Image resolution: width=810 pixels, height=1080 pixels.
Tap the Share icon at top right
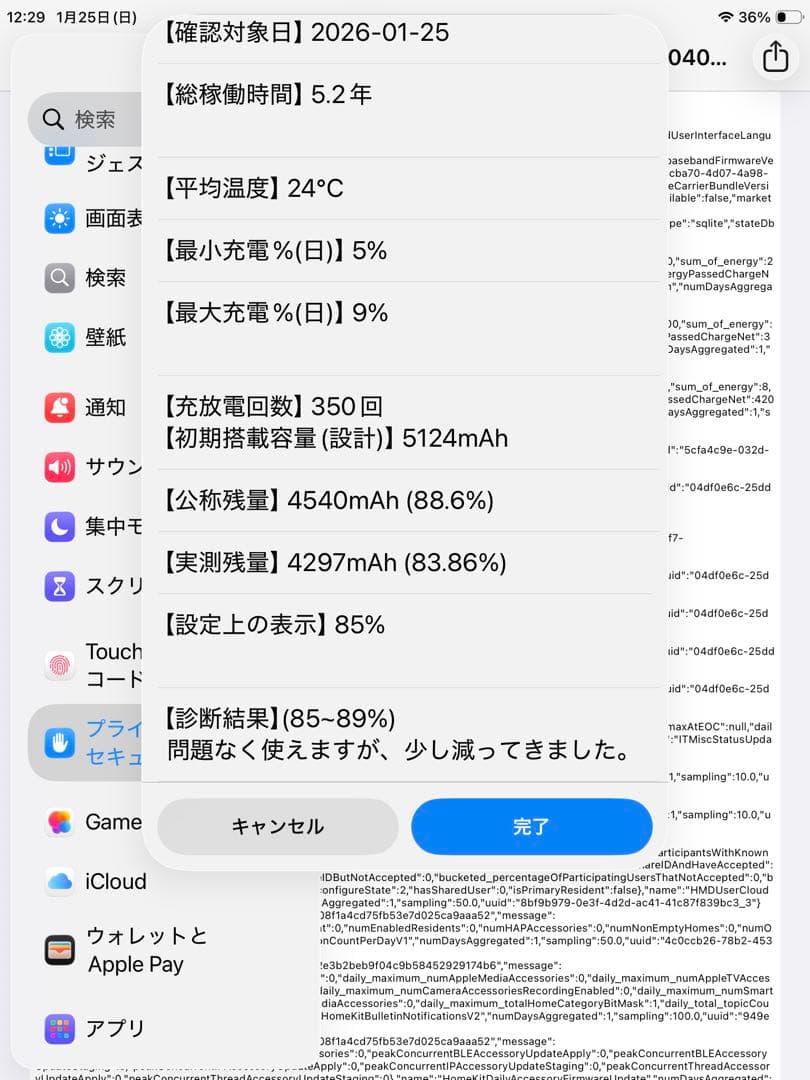(776, 58)
